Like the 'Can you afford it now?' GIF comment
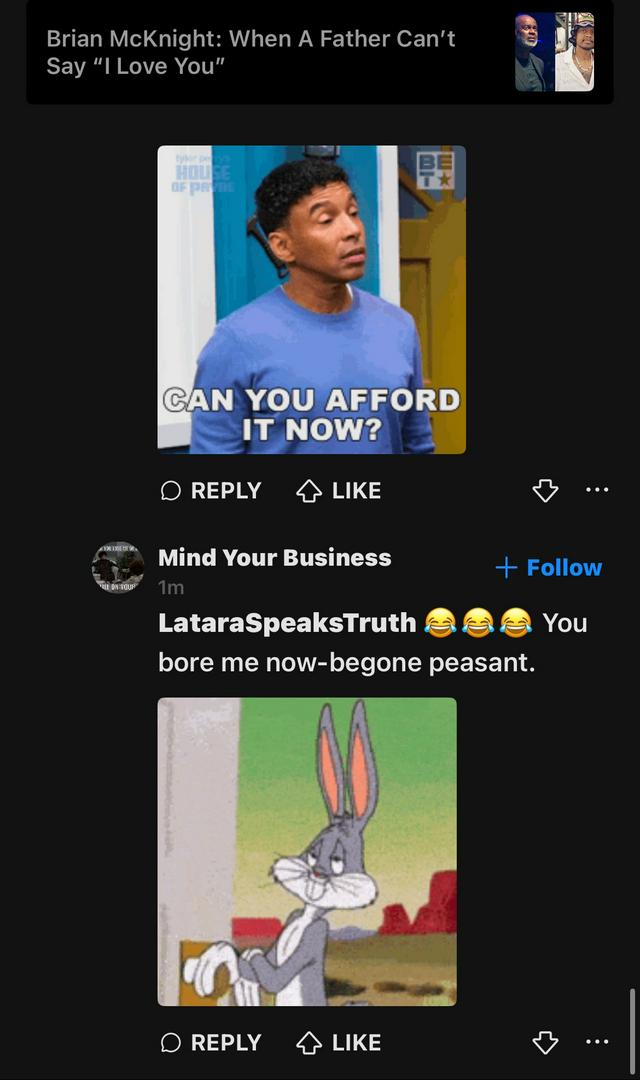 [x=339, y=490]
